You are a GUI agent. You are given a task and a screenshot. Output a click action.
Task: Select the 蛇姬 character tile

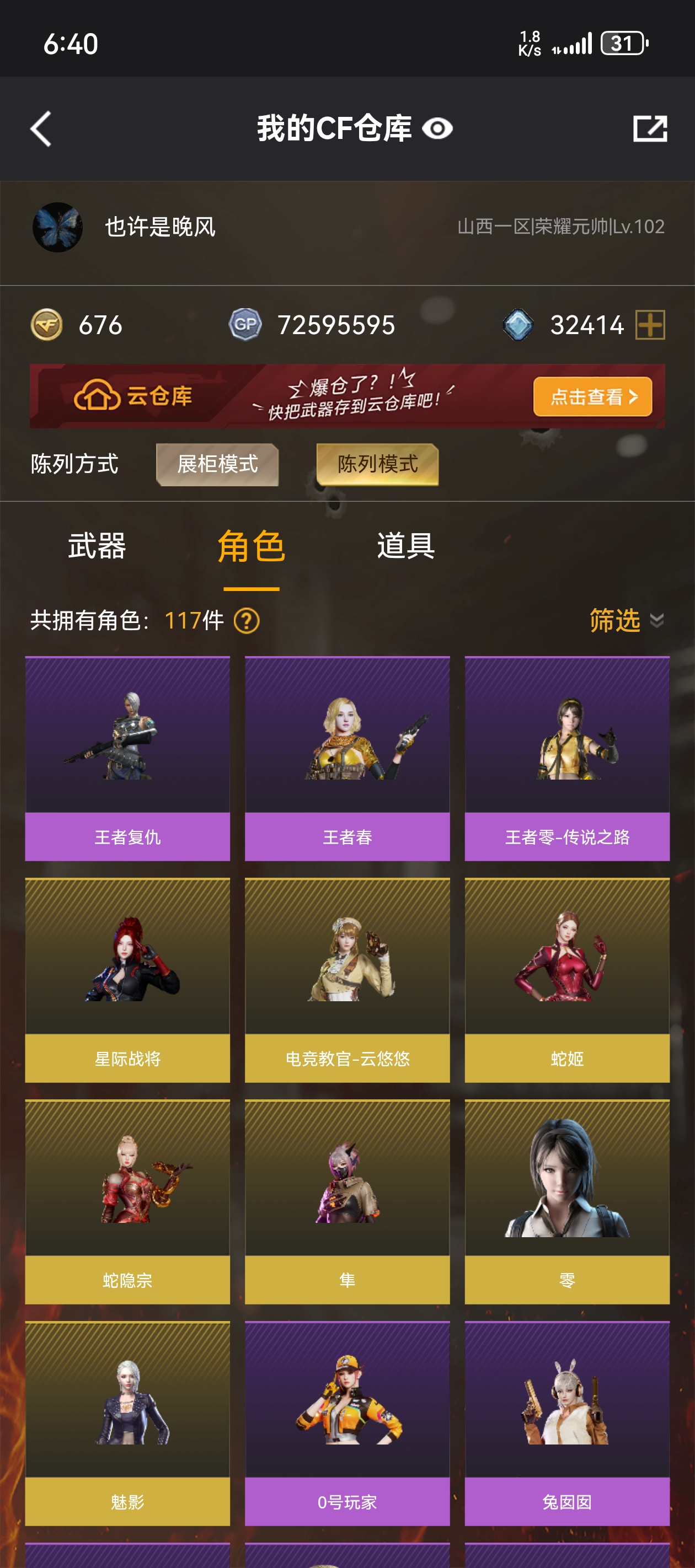tap(567, 980)
